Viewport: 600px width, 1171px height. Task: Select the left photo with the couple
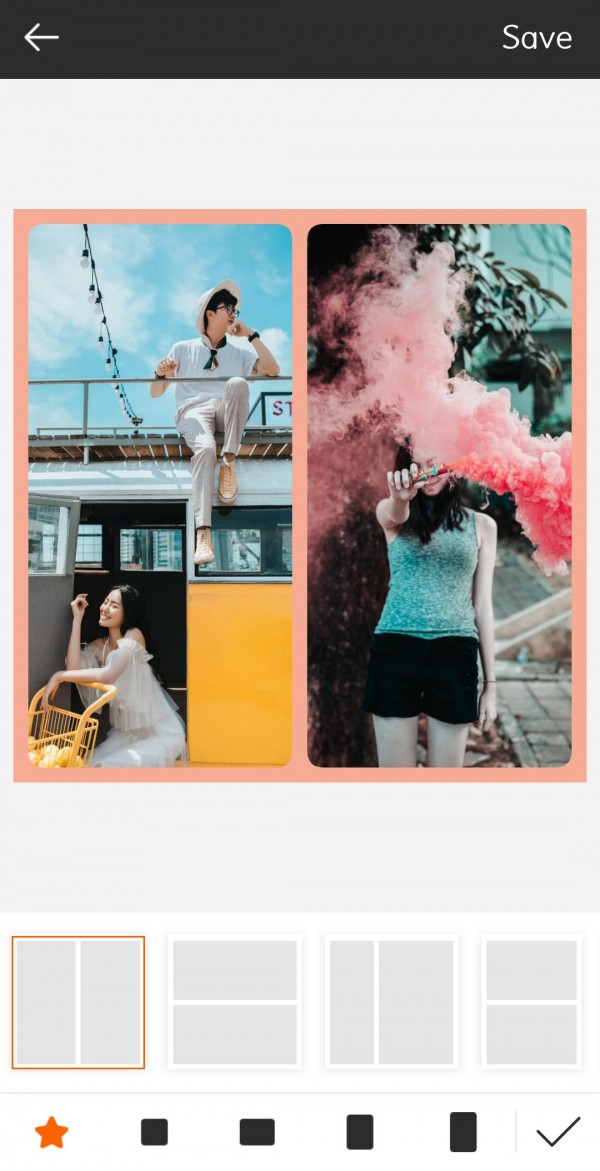click(x=160, y=495)
